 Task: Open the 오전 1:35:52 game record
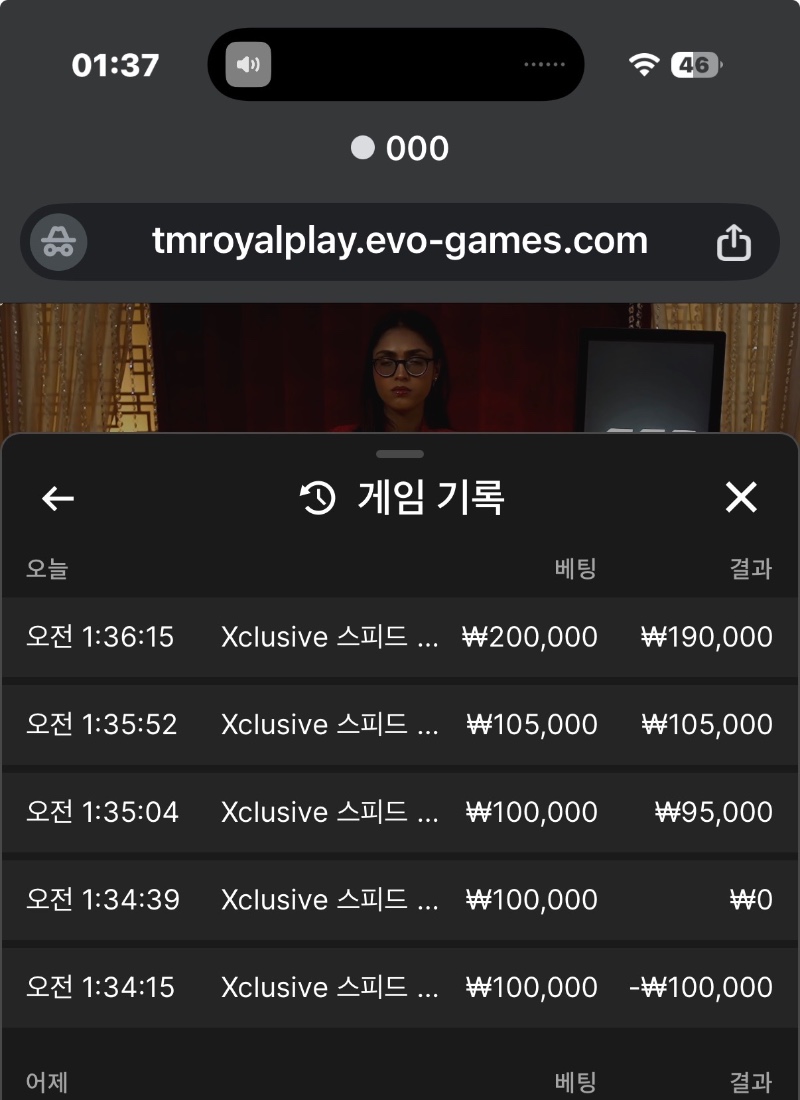pos(400,724)
